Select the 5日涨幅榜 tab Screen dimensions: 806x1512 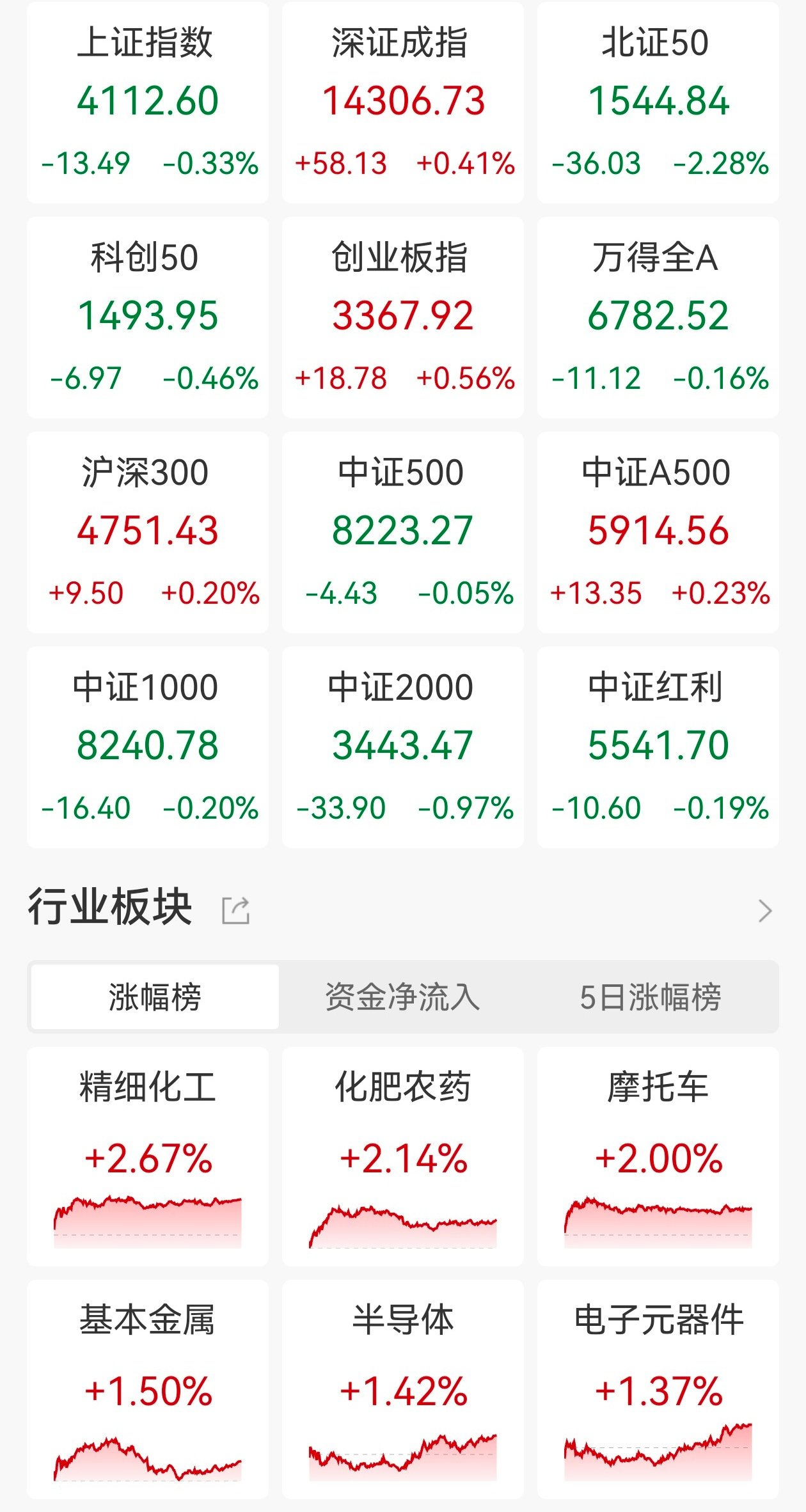click(x=651, y=996)
